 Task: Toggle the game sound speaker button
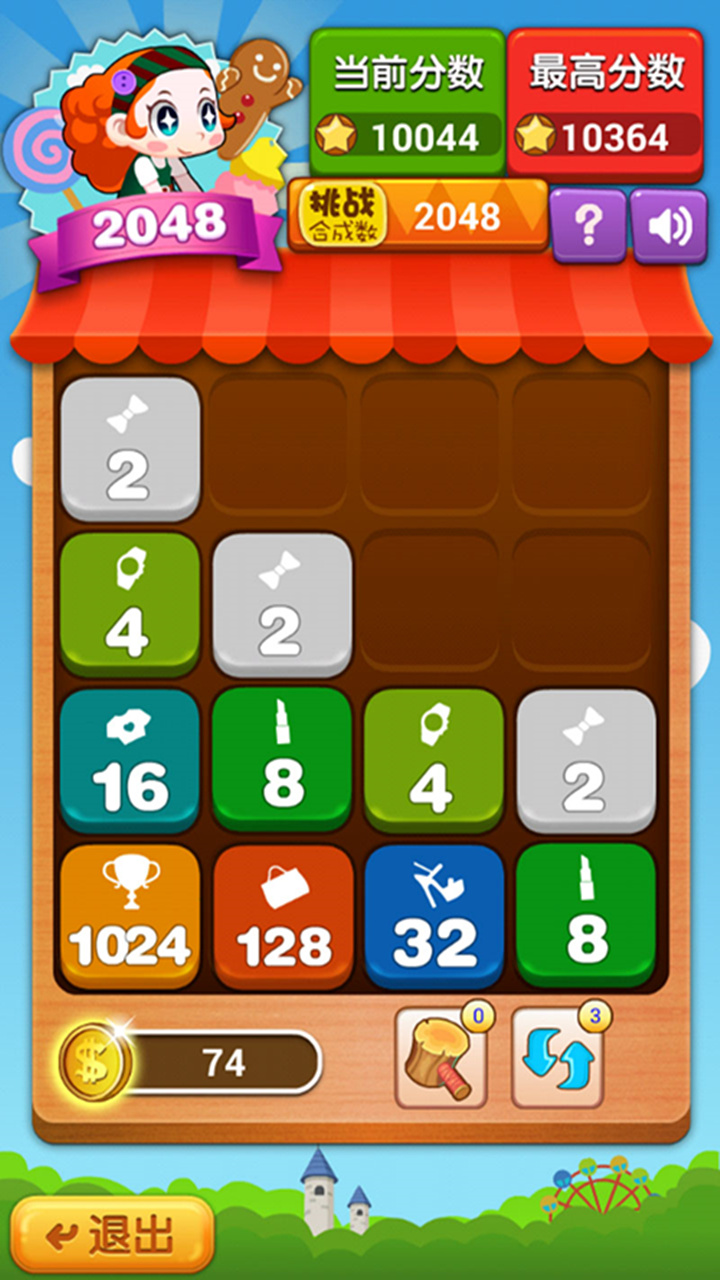(x=669, y=226)
